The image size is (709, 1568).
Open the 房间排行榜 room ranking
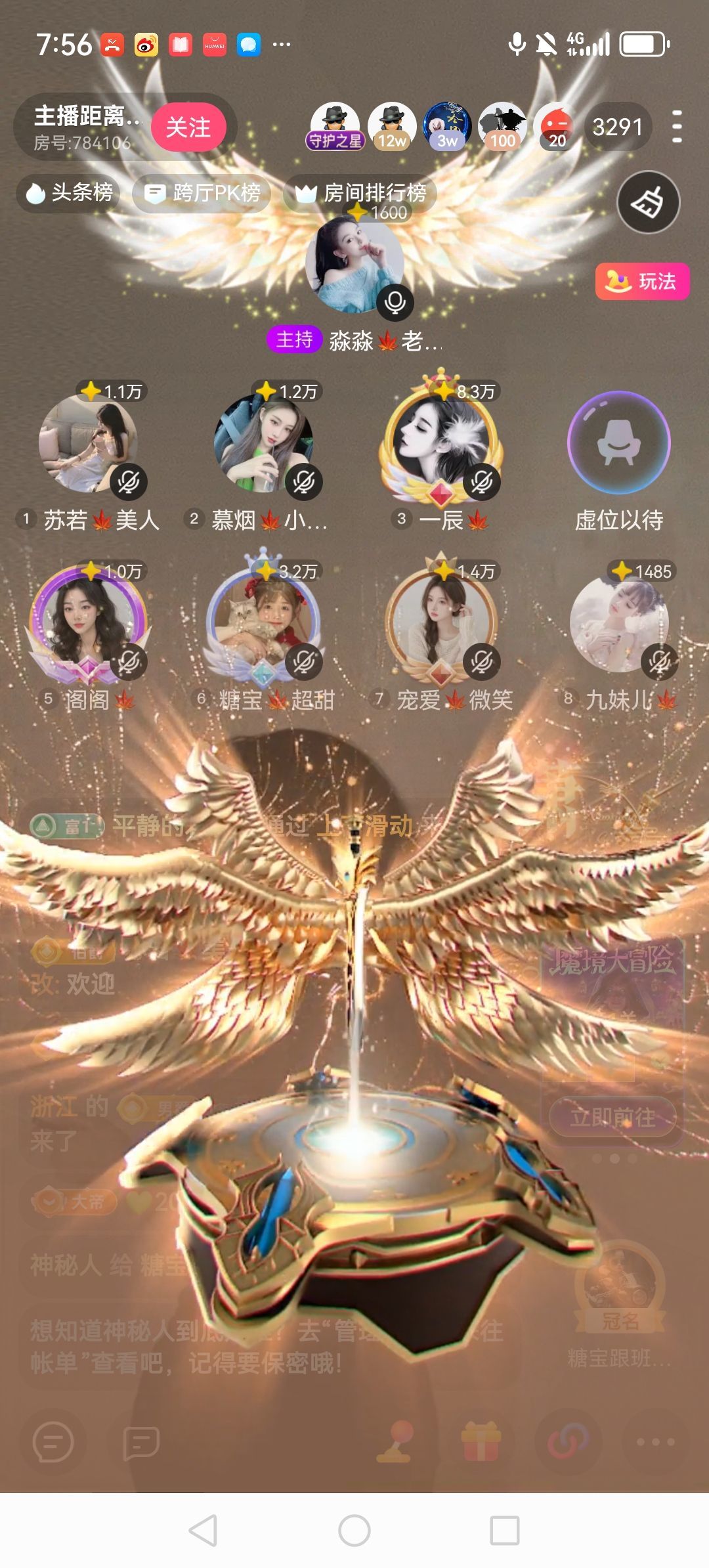pos(361,193)
